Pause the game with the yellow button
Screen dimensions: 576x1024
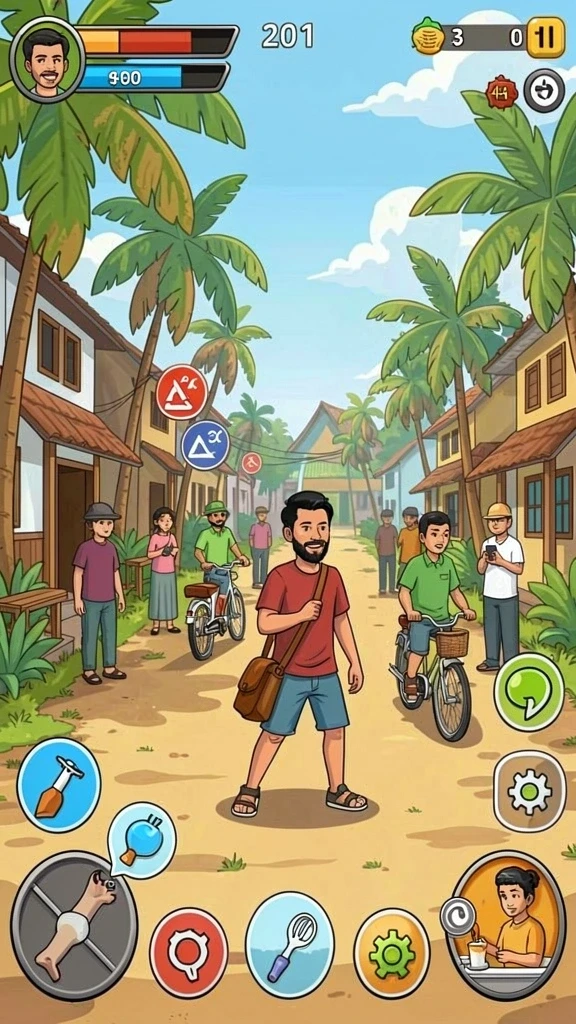[x=546, y=37]
